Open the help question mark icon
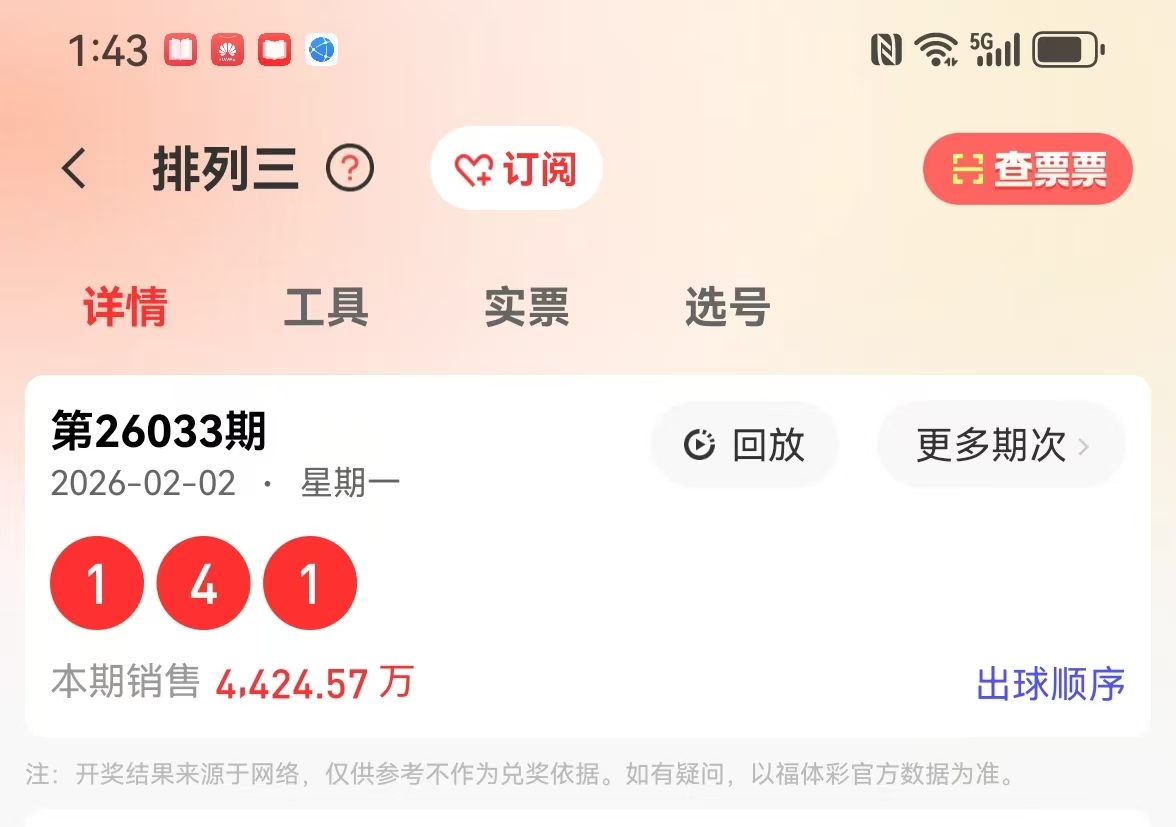This screenshot has height=827, width=1176. (x=350, y=170)
